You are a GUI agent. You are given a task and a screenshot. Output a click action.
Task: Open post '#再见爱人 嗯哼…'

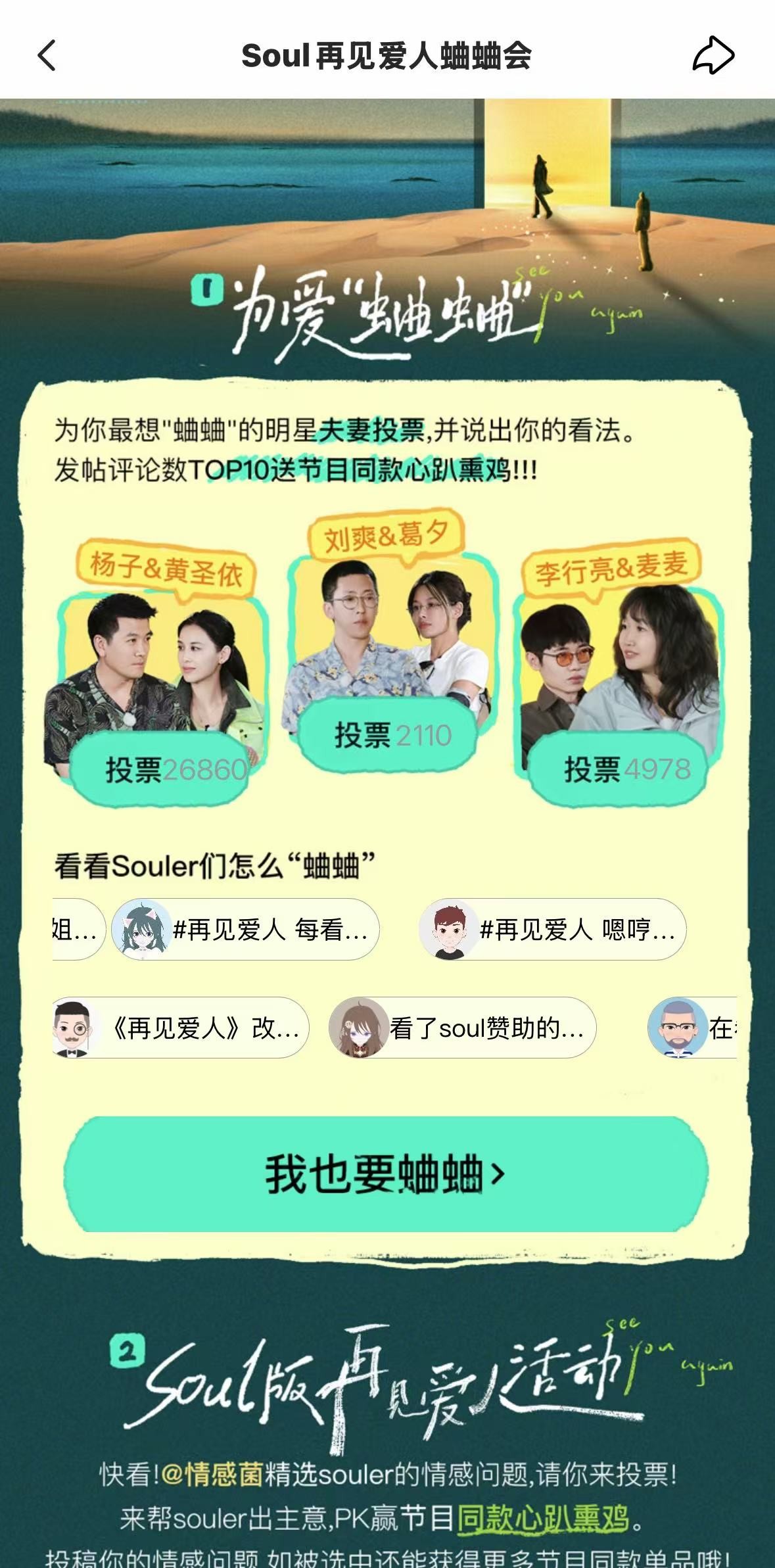553,929
